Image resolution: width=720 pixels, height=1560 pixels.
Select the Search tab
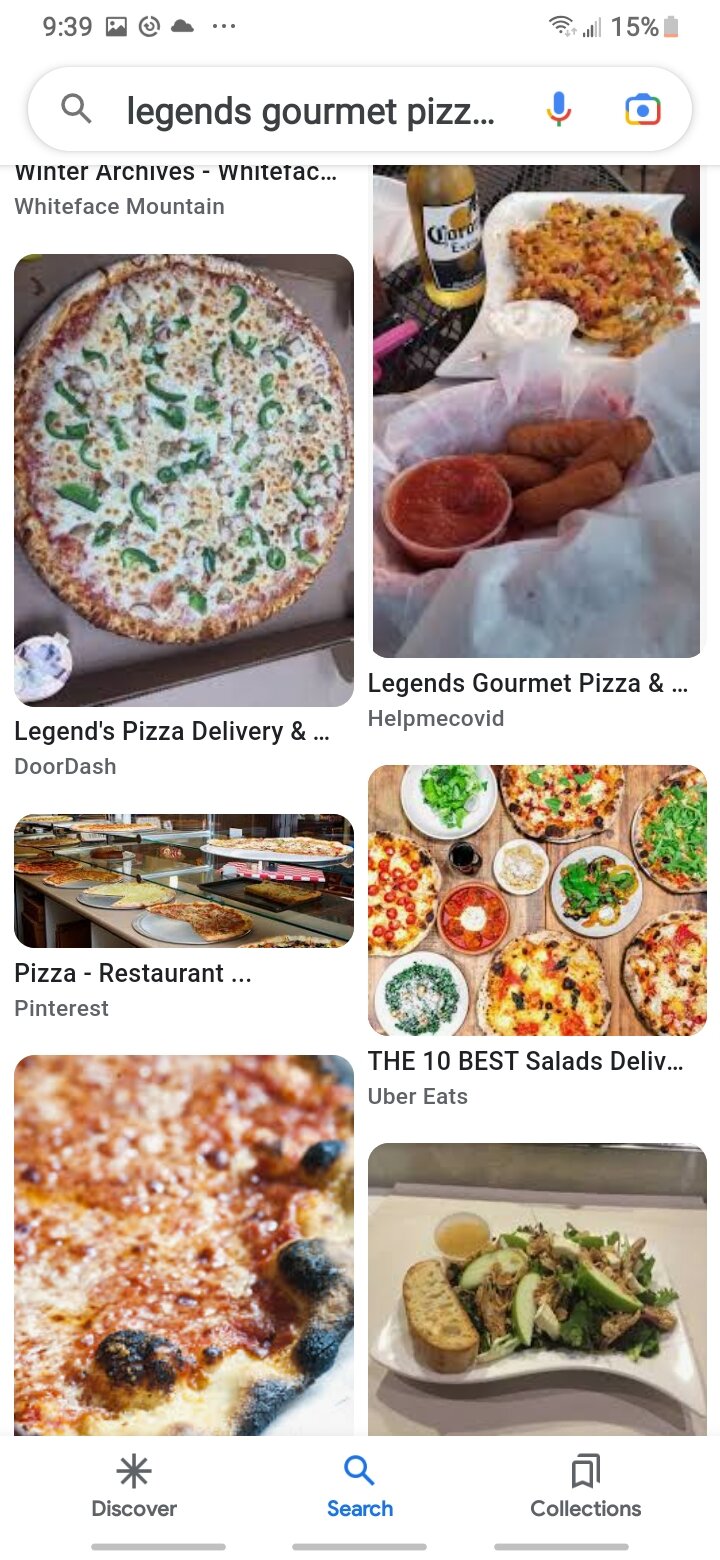coord(360,1487)
